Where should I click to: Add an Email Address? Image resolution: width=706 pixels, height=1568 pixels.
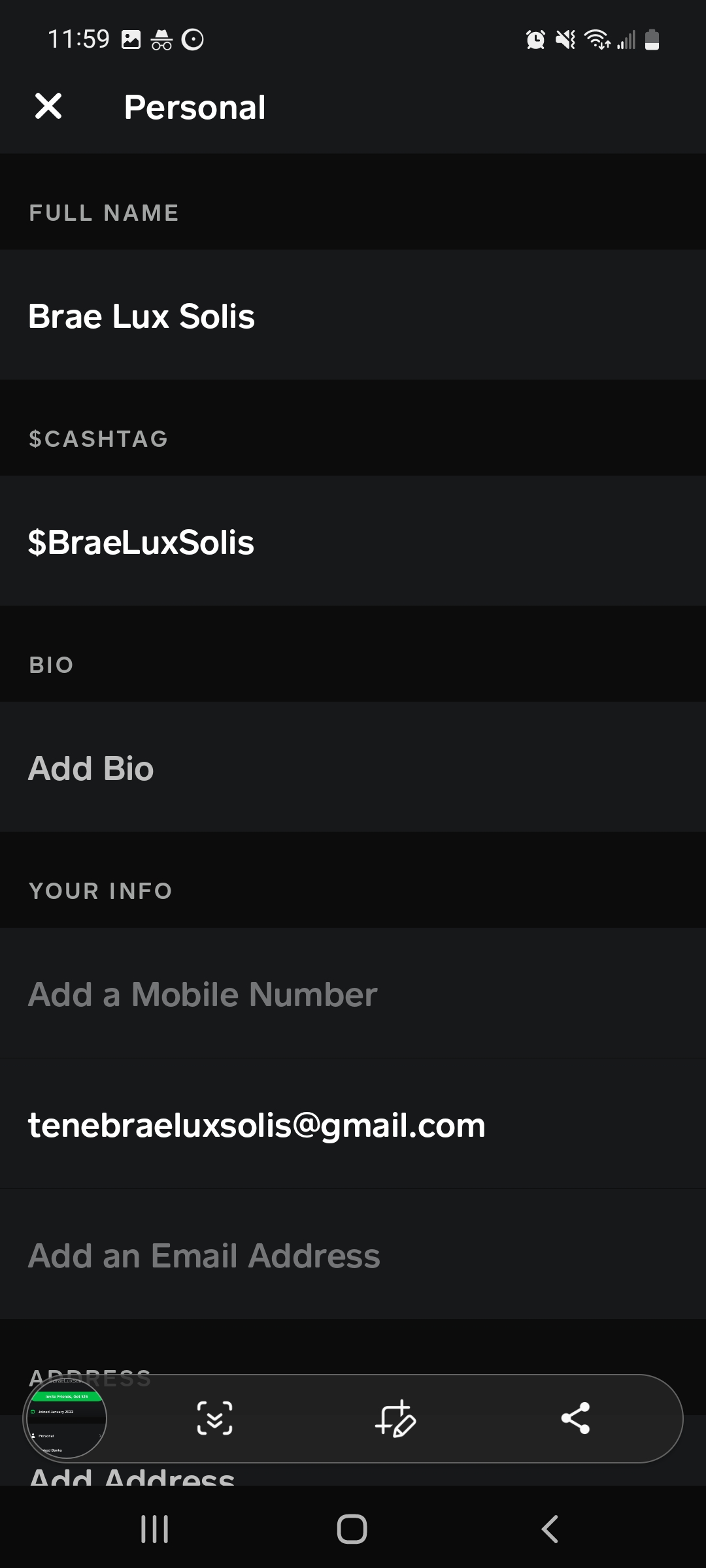(204, 1256)
